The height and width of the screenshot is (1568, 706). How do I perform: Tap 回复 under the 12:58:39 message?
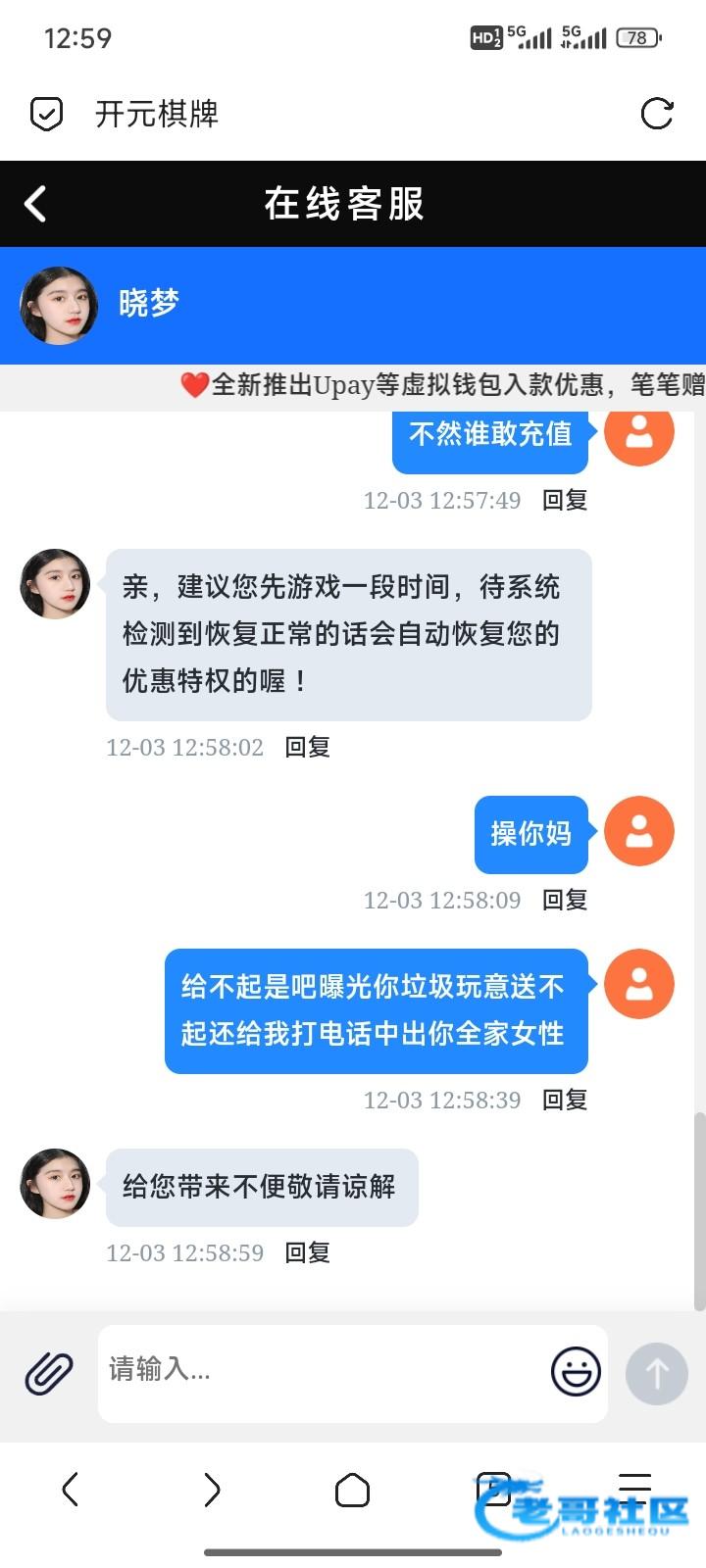point(565,1100)
